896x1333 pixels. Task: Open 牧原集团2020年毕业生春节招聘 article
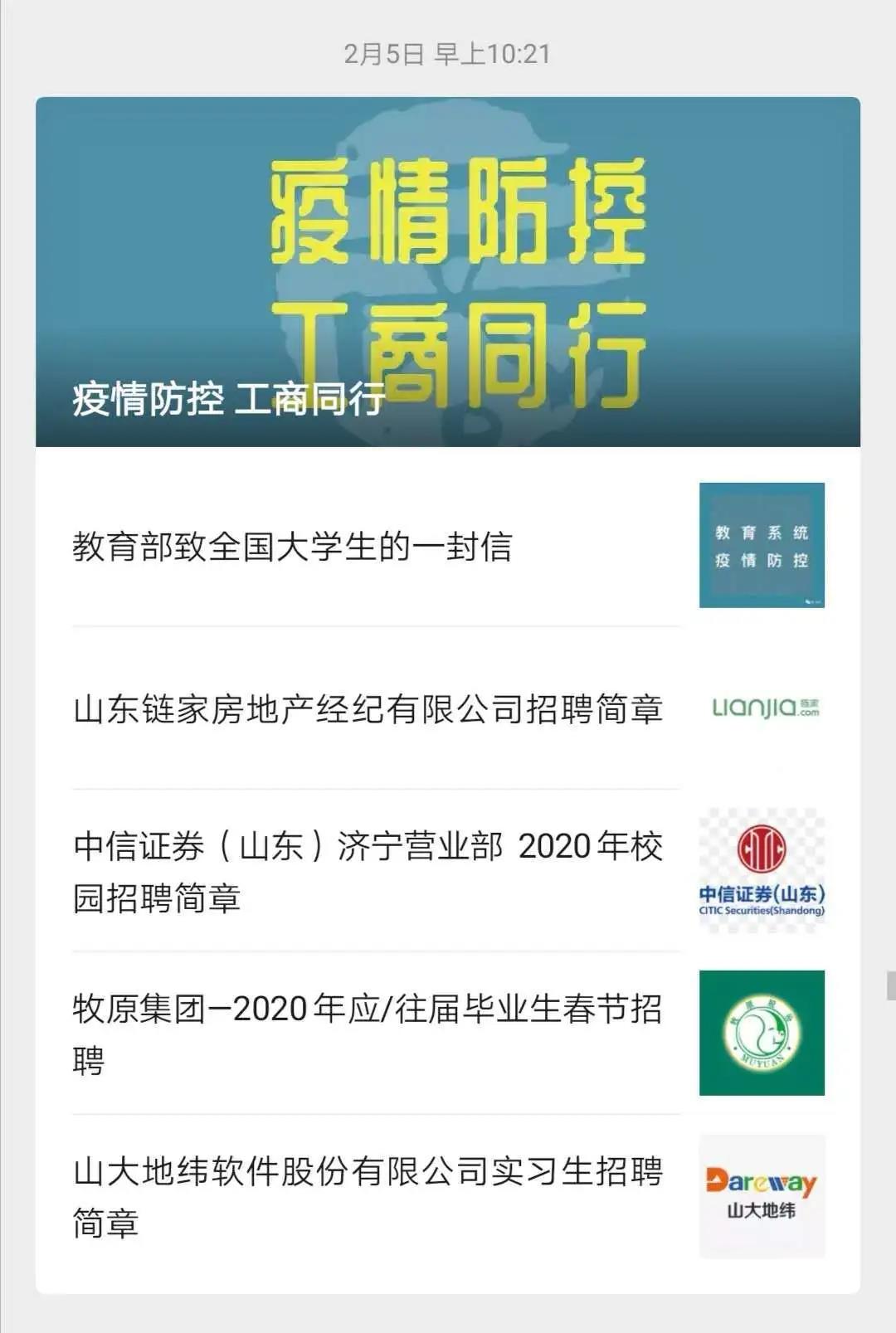368,1034
